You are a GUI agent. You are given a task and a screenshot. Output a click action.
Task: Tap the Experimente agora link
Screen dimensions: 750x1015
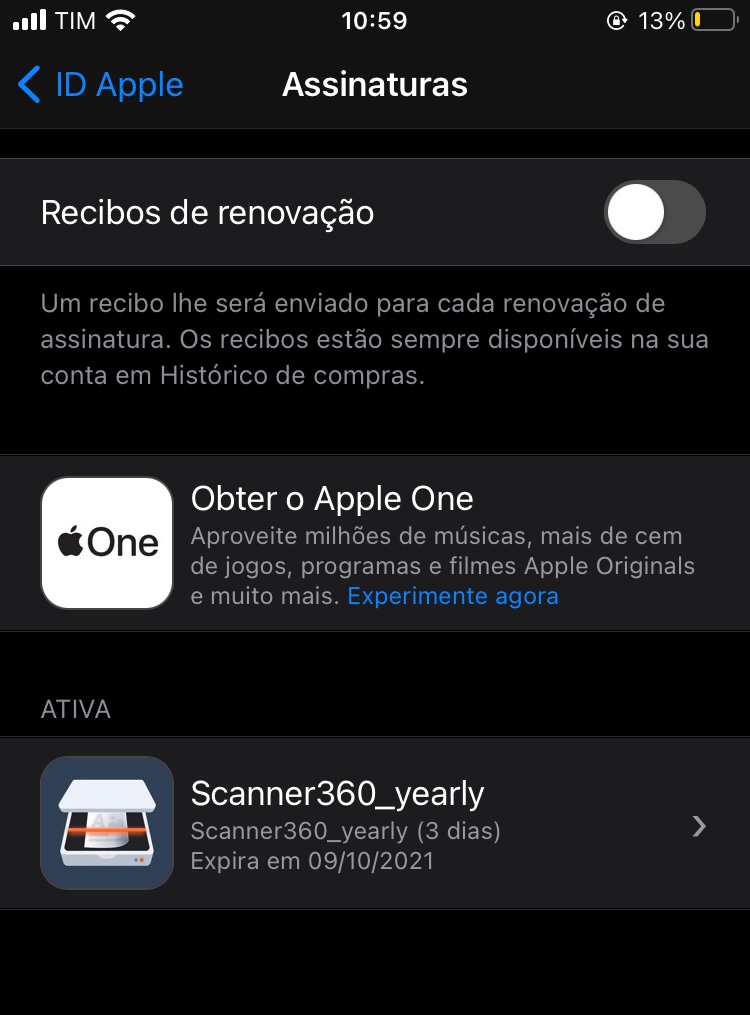(452, 597)
